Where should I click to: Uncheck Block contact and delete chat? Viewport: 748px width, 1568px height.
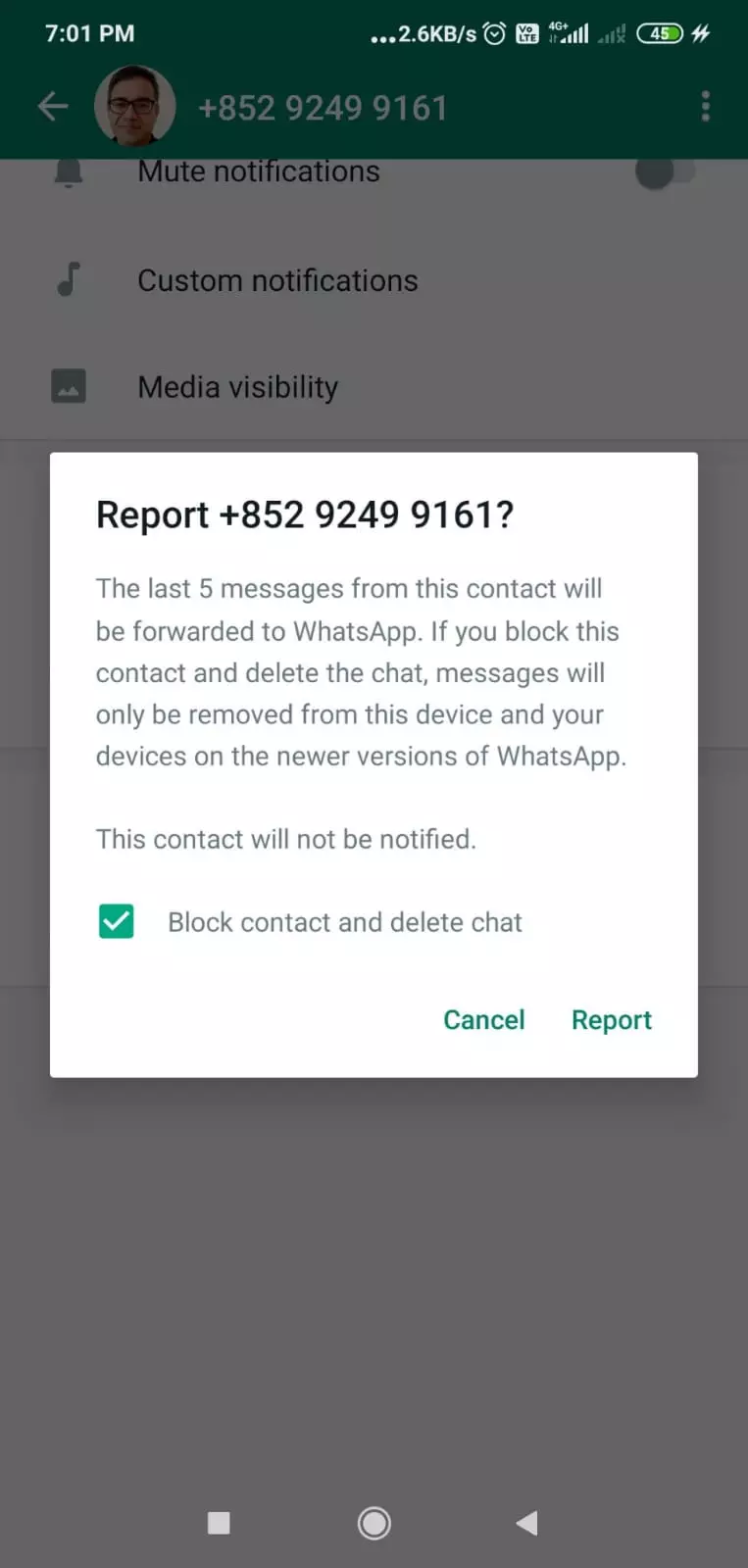(x=117, y=921)
